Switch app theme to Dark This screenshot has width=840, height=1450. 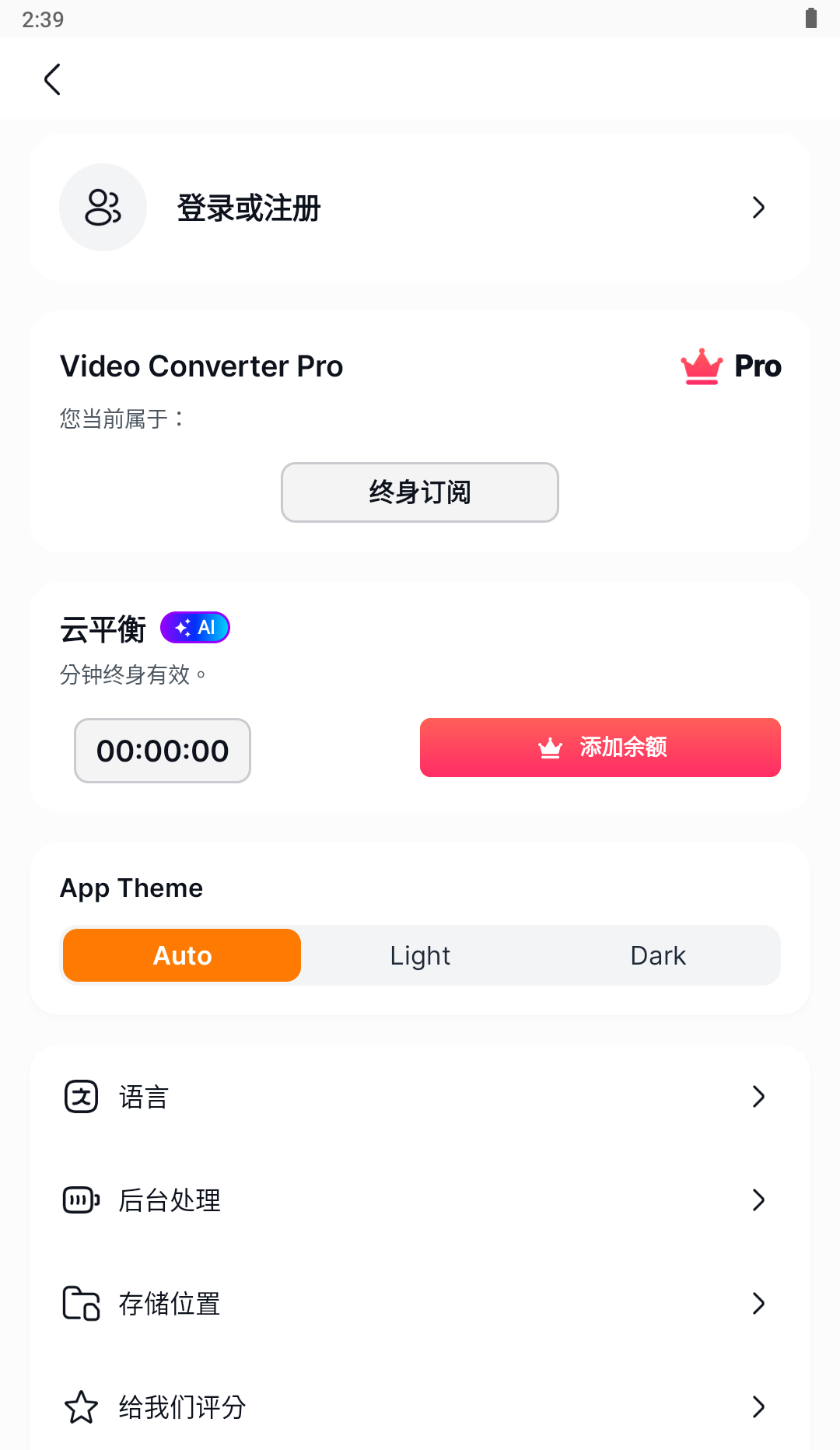658,955
